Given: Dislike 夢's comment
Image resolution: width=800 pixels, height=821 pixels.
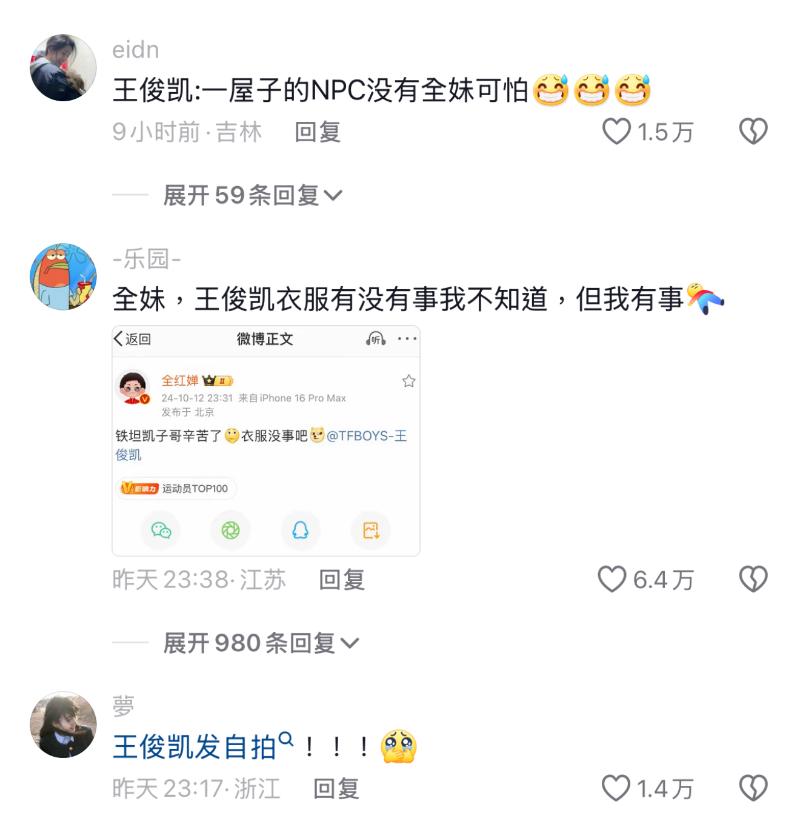Looking at the screenshot, I should tap(752, 789).
